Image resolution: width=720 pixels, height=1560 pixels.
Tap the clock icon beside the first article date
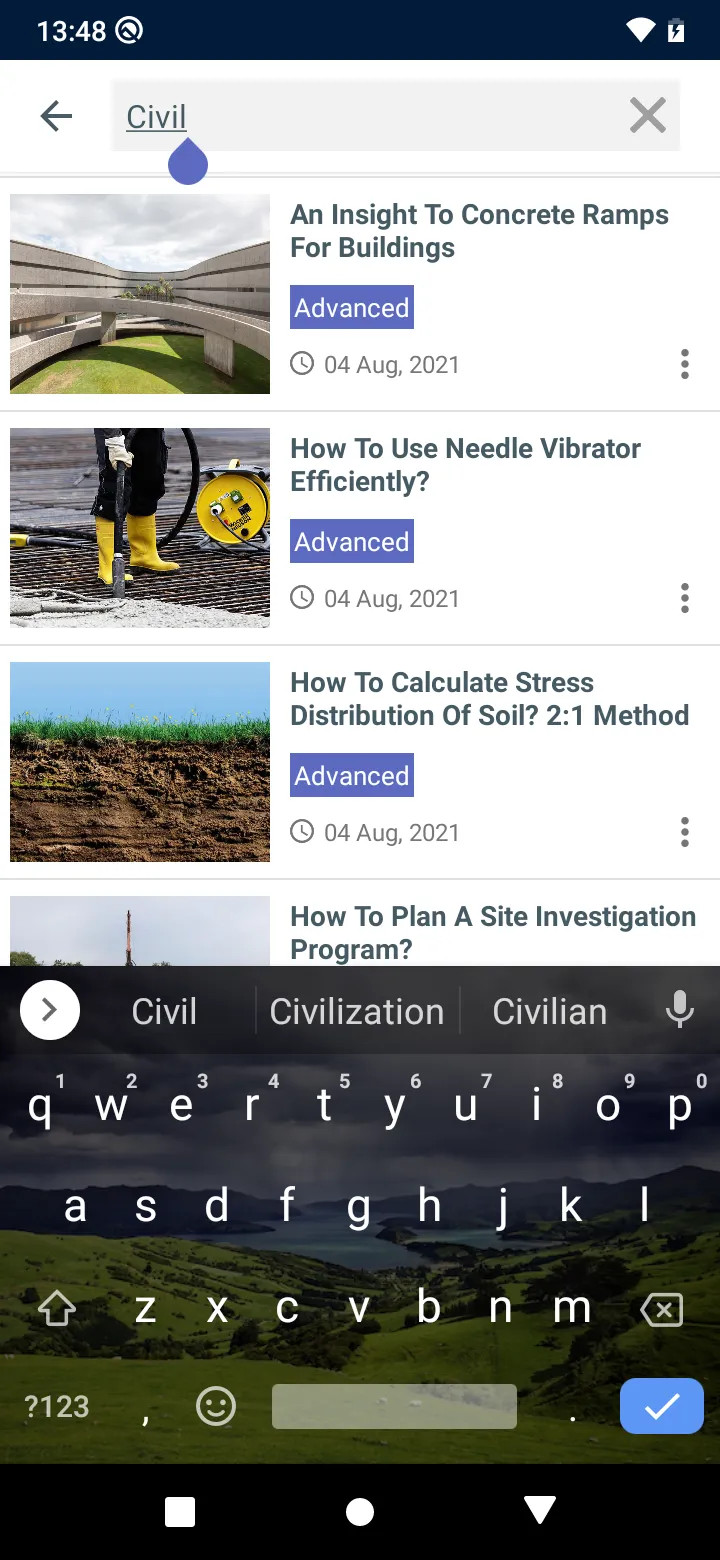(x=302, y=364)
